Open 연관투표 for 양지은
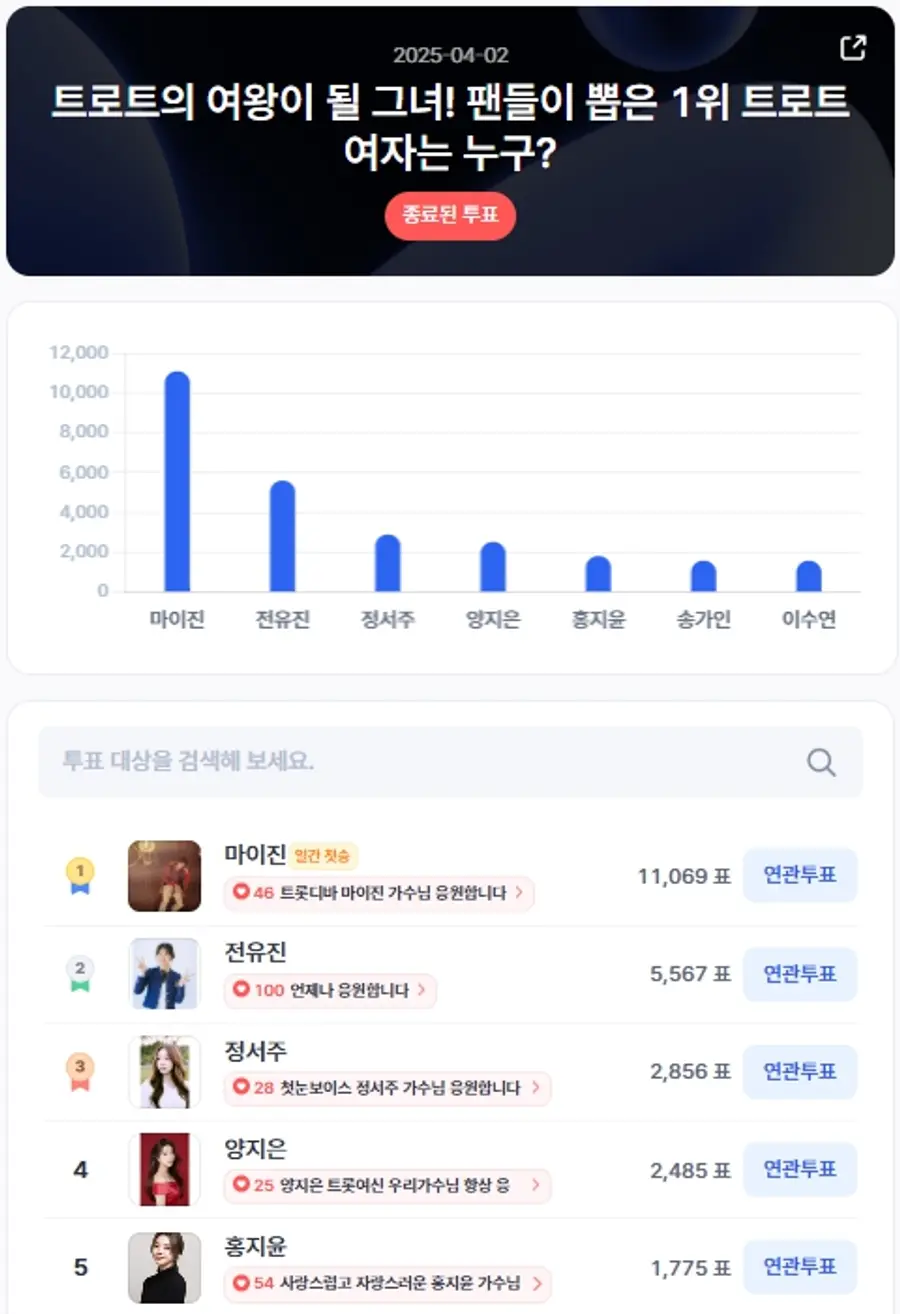The image size is (900, 1314). point(800,1169)
